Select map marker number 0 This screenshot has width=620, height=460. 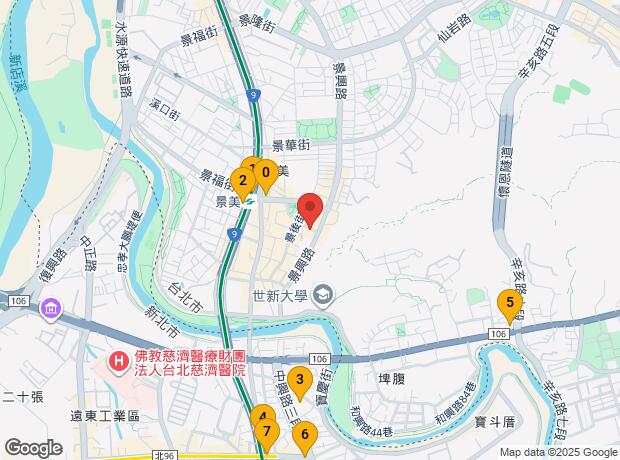(266, 174)
